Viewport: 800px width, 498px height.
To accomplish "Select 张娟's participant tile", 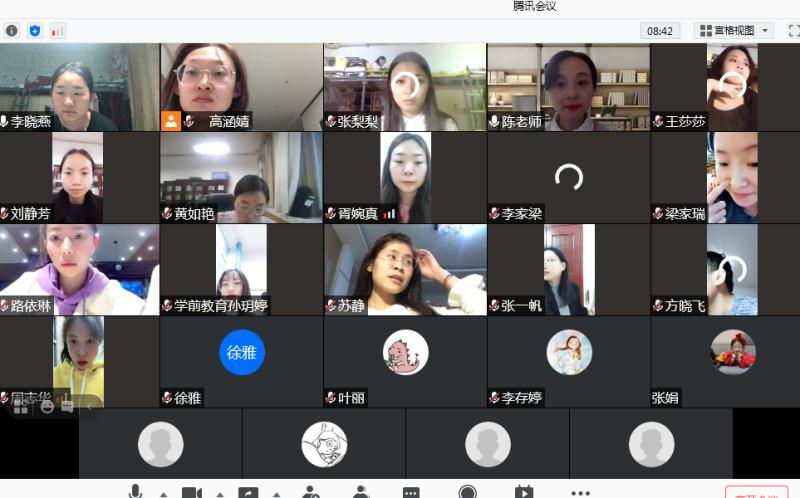I will [732, 360].
